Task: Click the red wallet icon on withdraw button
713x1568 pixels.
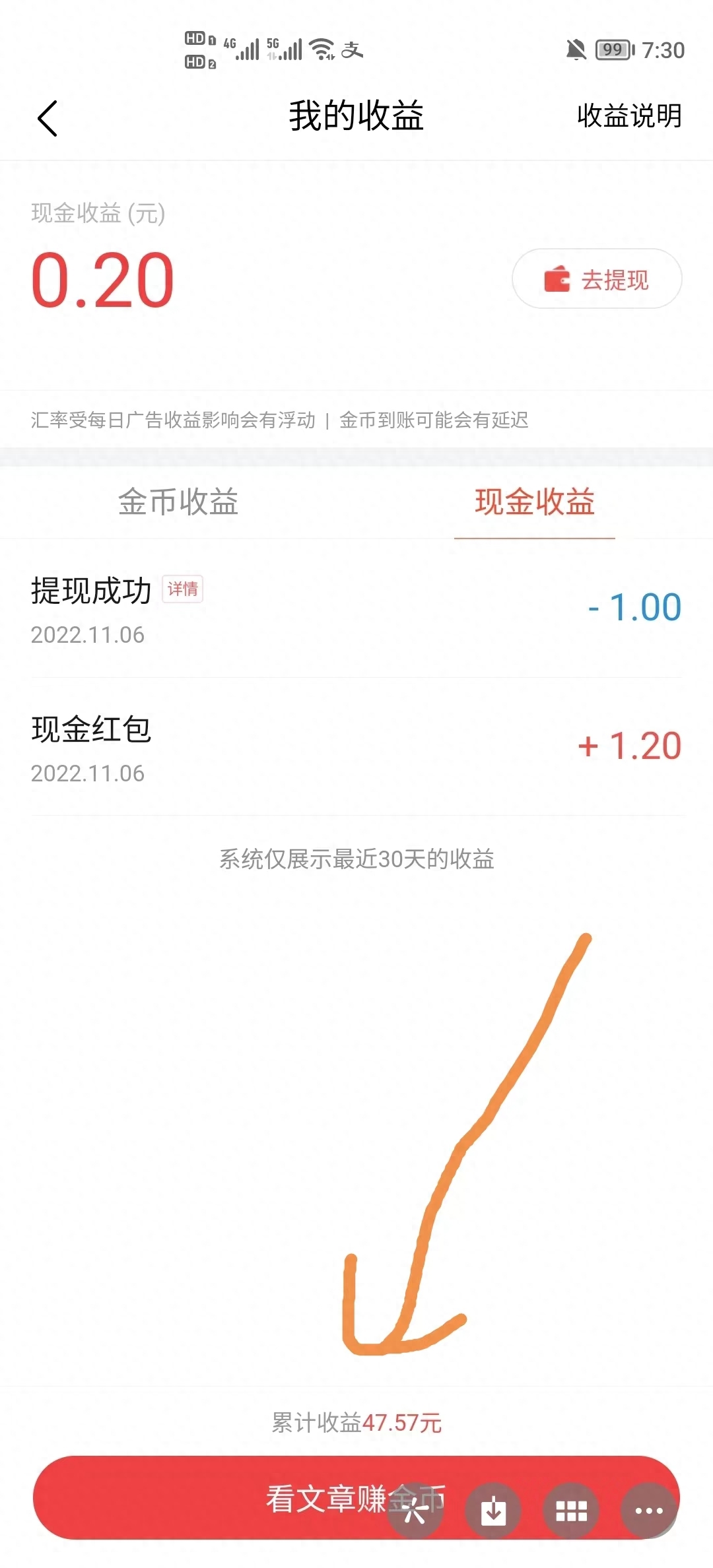Action: click(558, 280)
